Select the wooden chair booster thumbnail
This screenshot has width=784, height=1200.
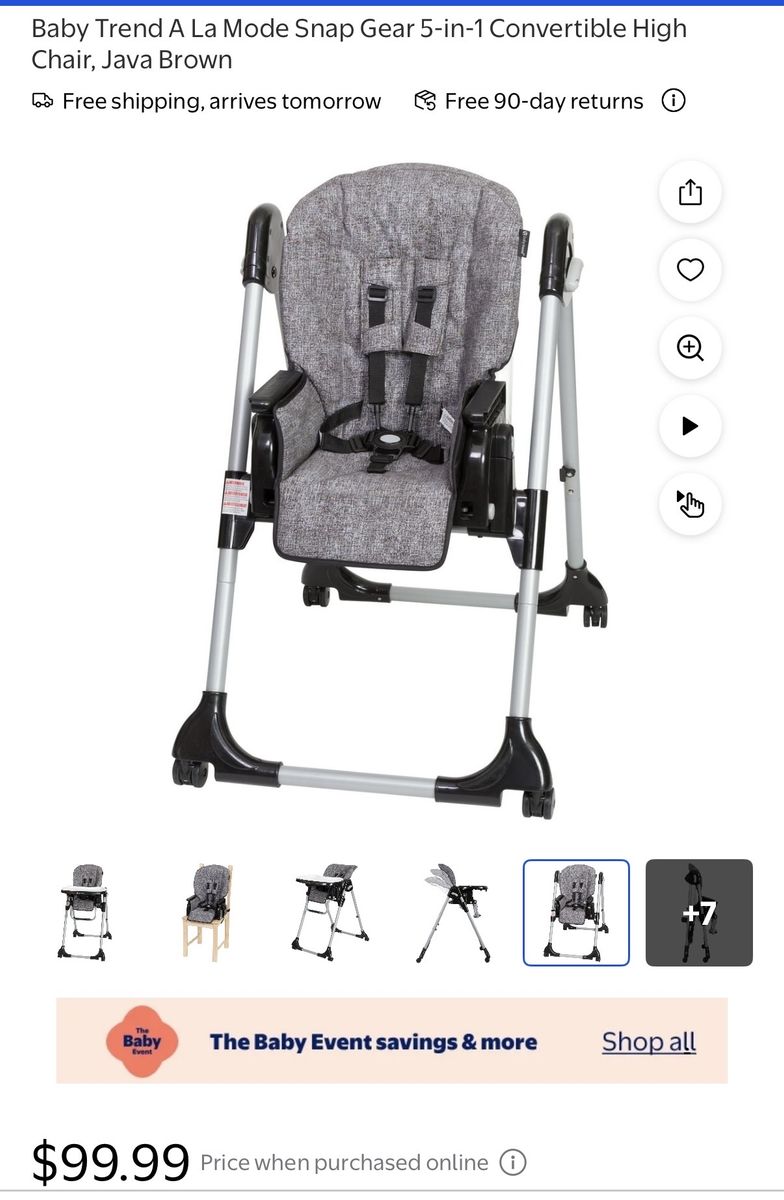point(208,912)
